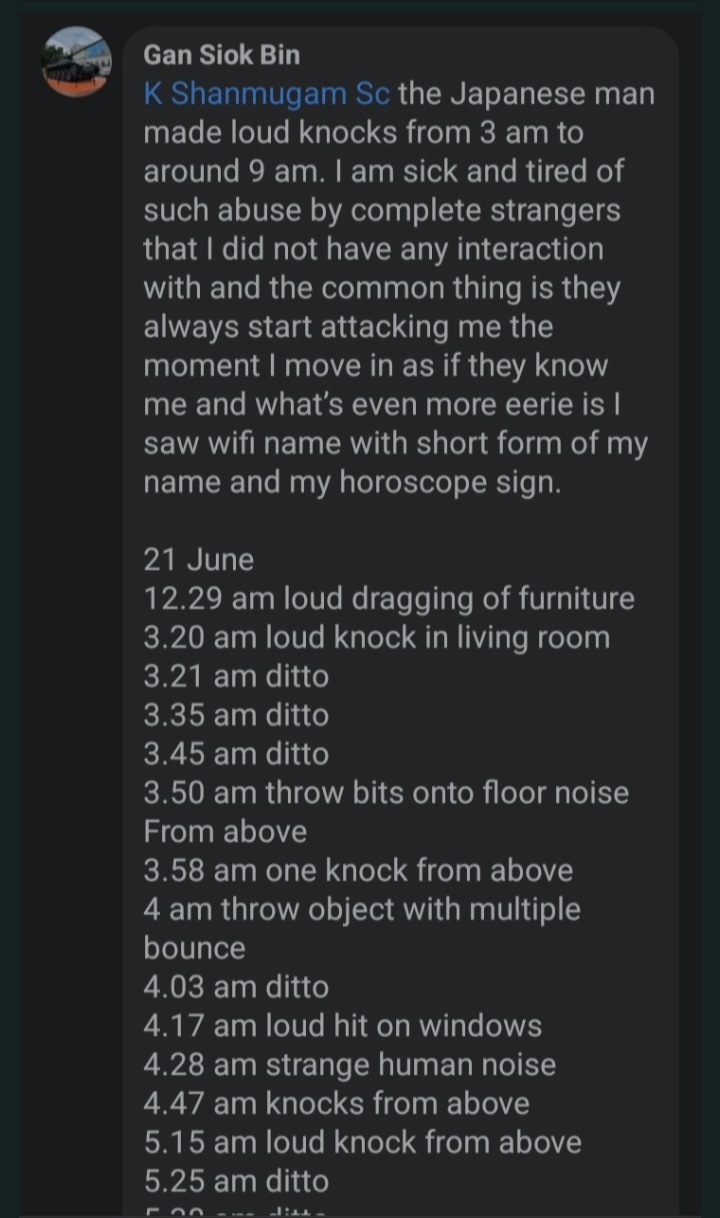Open the K Shanmugam Sc tagged profile
Image resolution: width=720 pixels, height=1218 pixels.
[x=266, y=94]
